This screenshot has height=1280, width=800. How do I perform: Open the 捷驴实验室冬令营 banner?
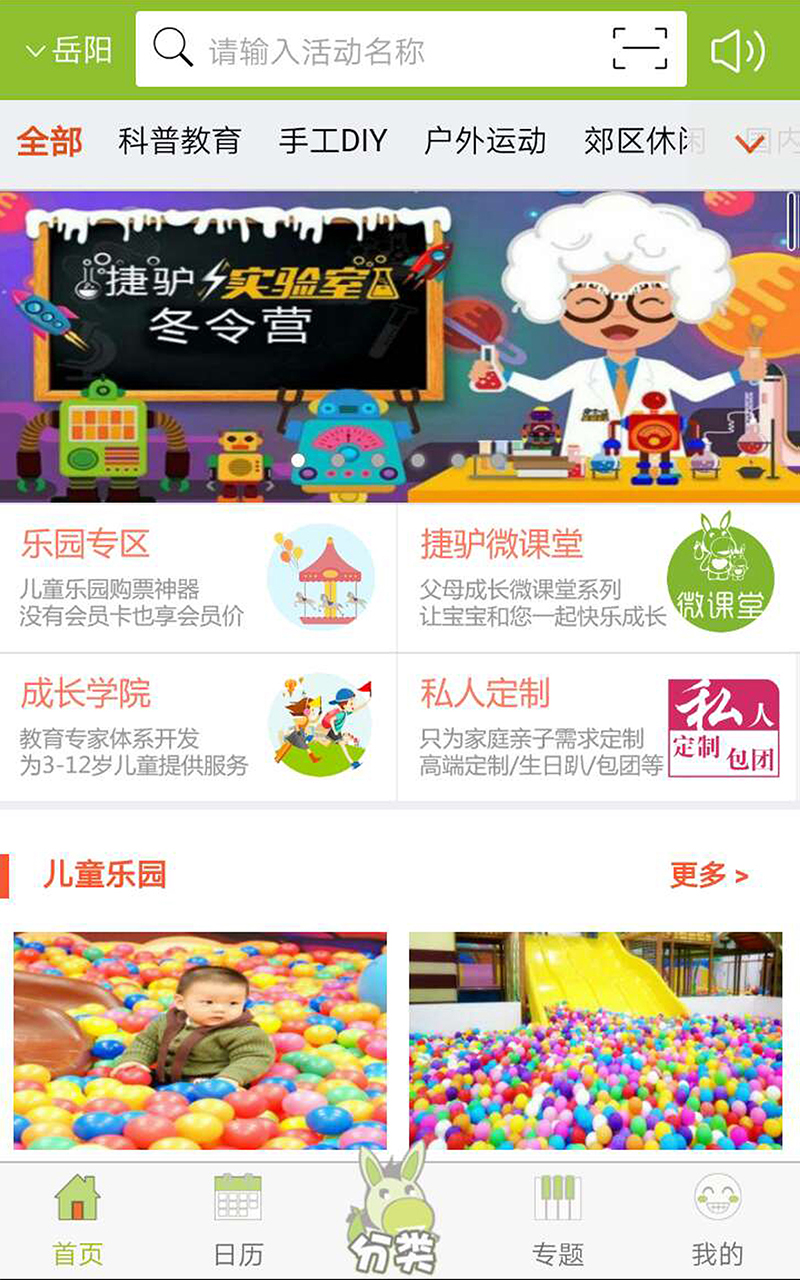(400, 345)
